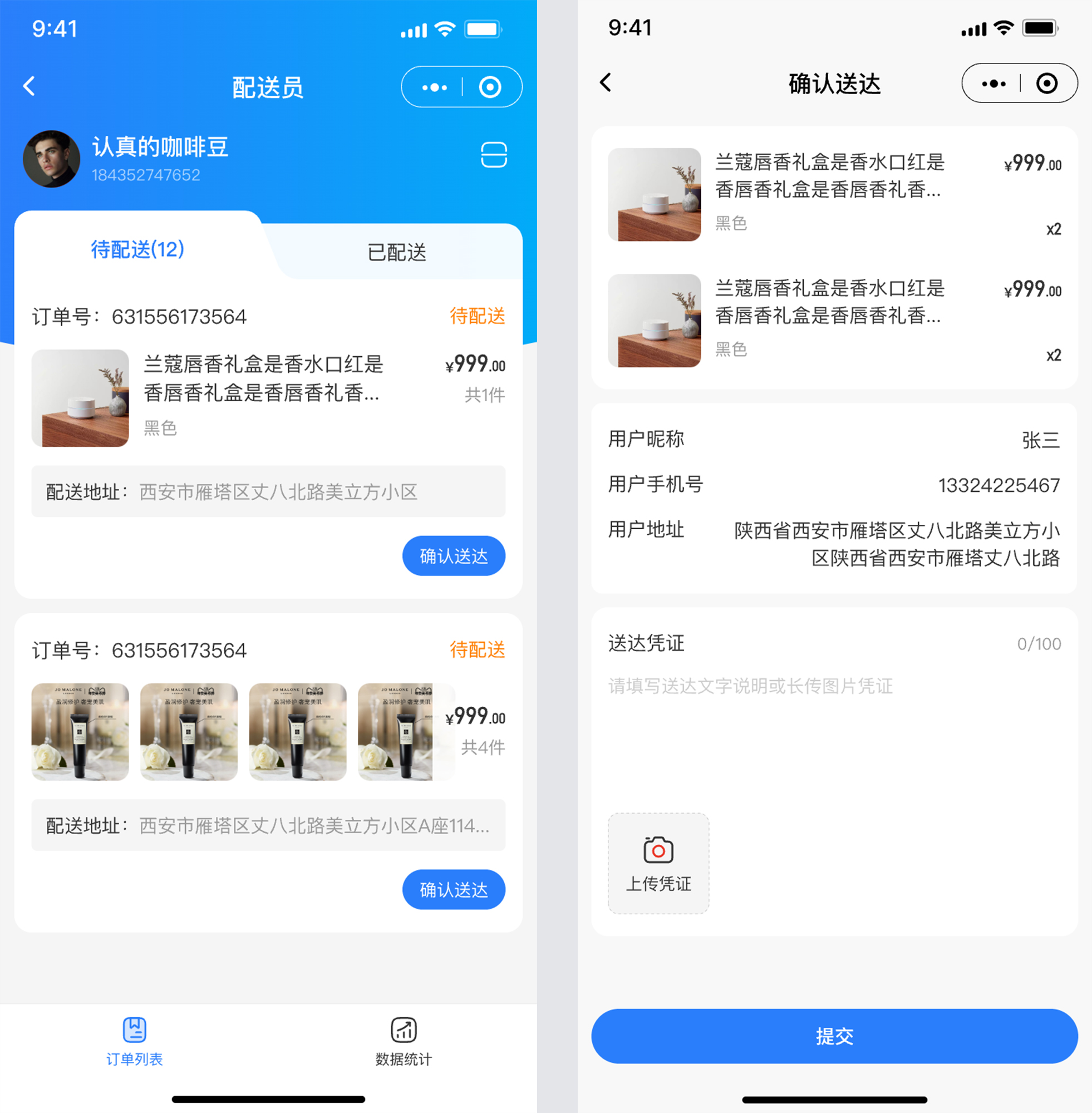Tap 上传凭证 to upload a photo

[x=658, y=863]
